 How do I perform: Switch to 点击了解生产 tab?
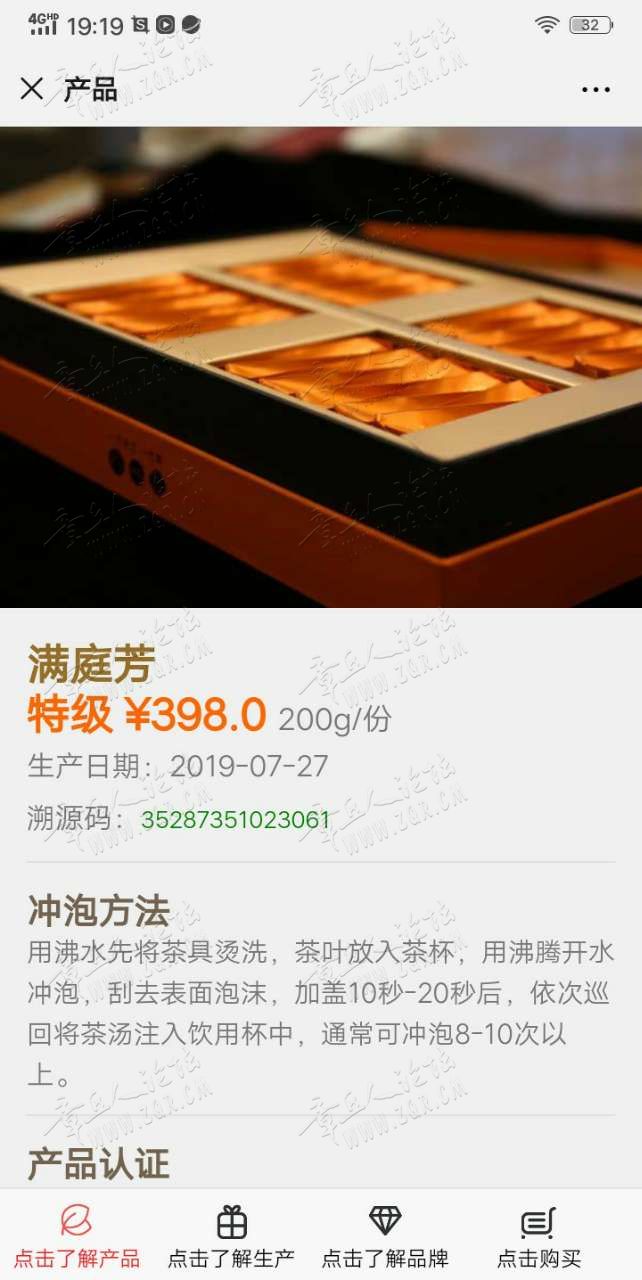(231, 1236)
